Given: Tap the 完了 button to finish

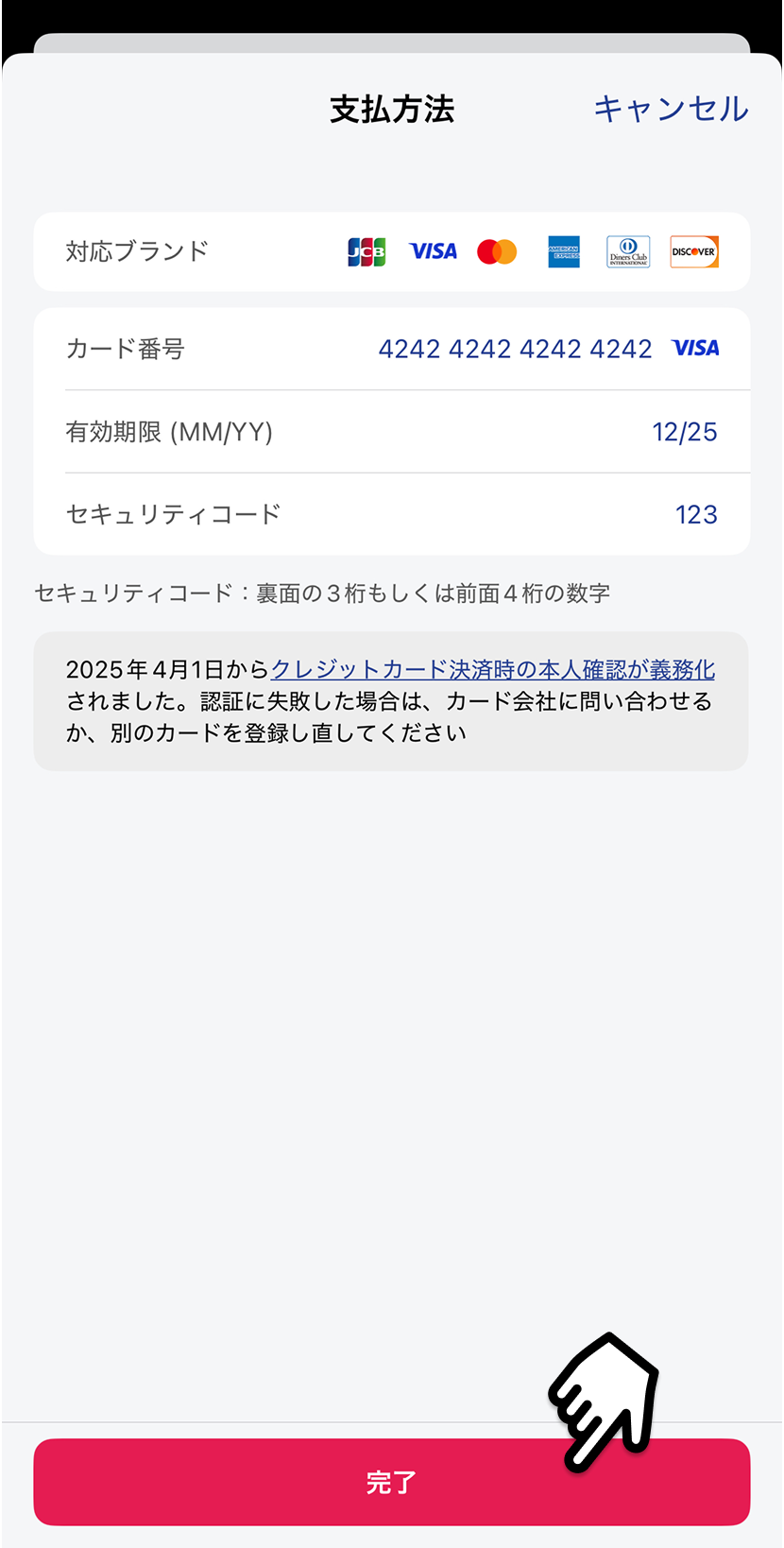Looking at the screenshot, I should (392, 1482).
